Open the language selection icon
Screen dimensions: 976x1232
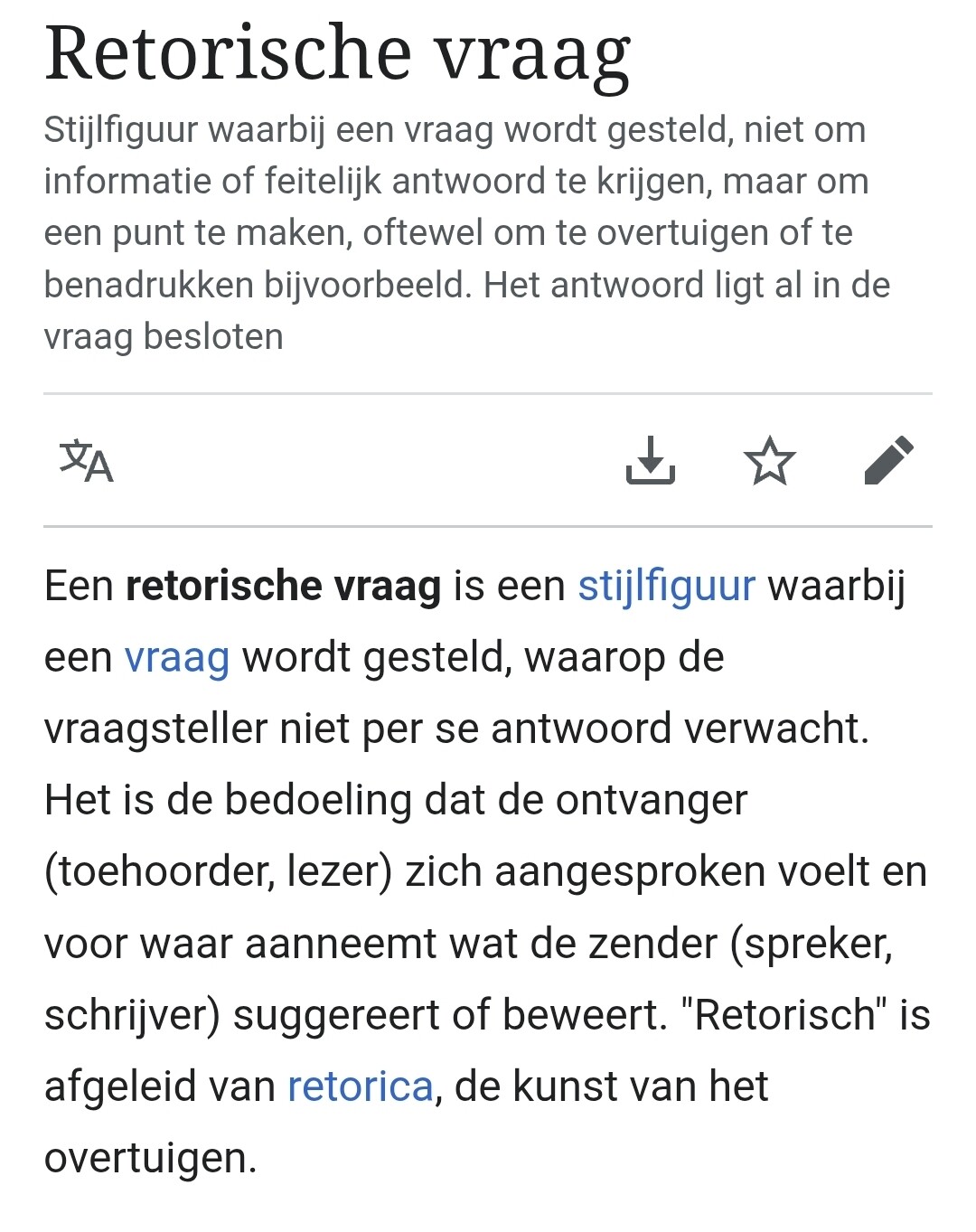tap(87, 461)
